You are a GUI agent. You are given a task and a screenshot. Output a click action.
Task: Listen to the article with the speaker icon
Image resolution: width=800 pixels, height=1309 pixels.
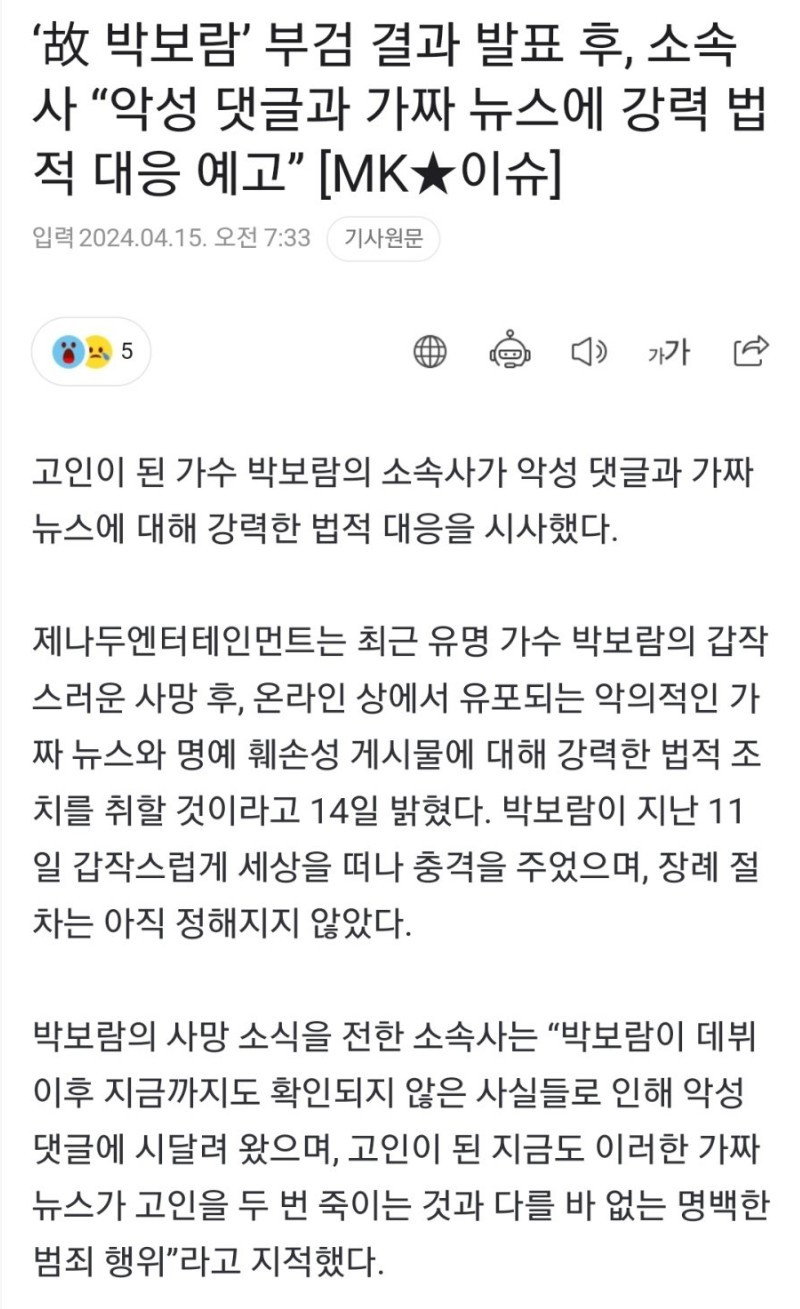(x=590, y=351)
